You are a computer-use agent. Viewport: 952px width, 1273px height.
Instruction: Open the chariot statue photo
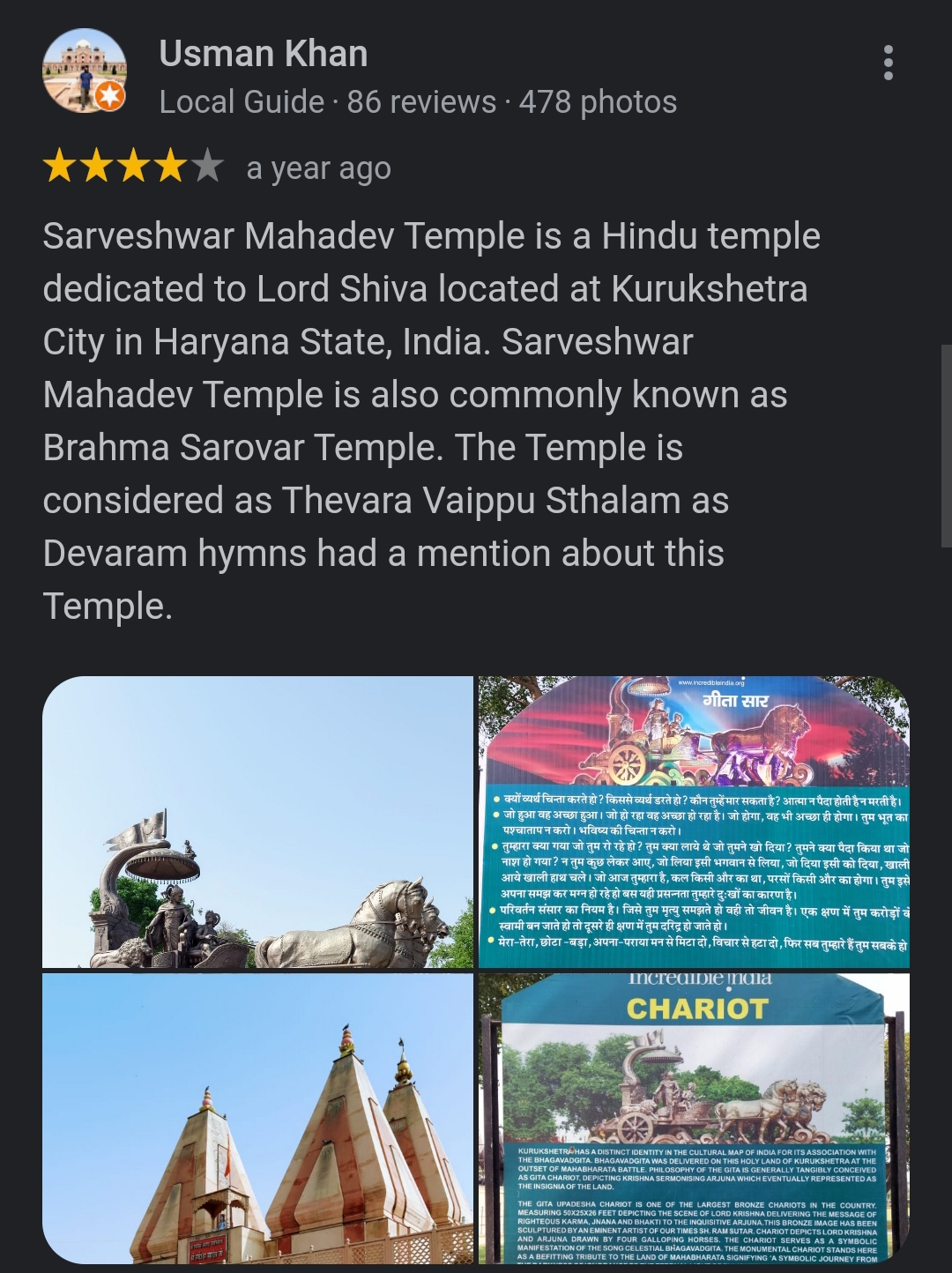(x=257, y=822)
